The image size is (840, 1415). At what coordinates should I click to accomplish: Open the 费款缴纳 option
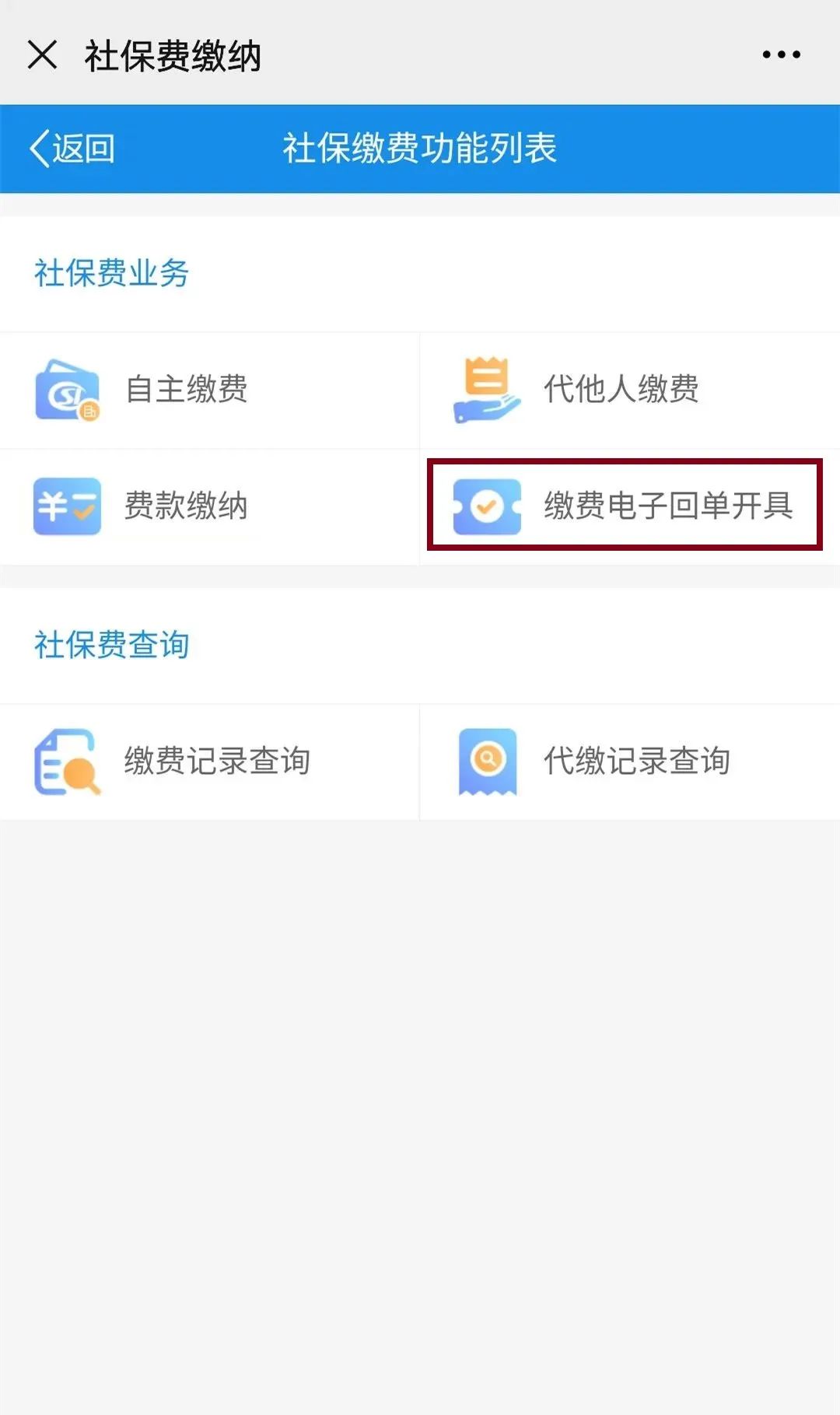210,506
